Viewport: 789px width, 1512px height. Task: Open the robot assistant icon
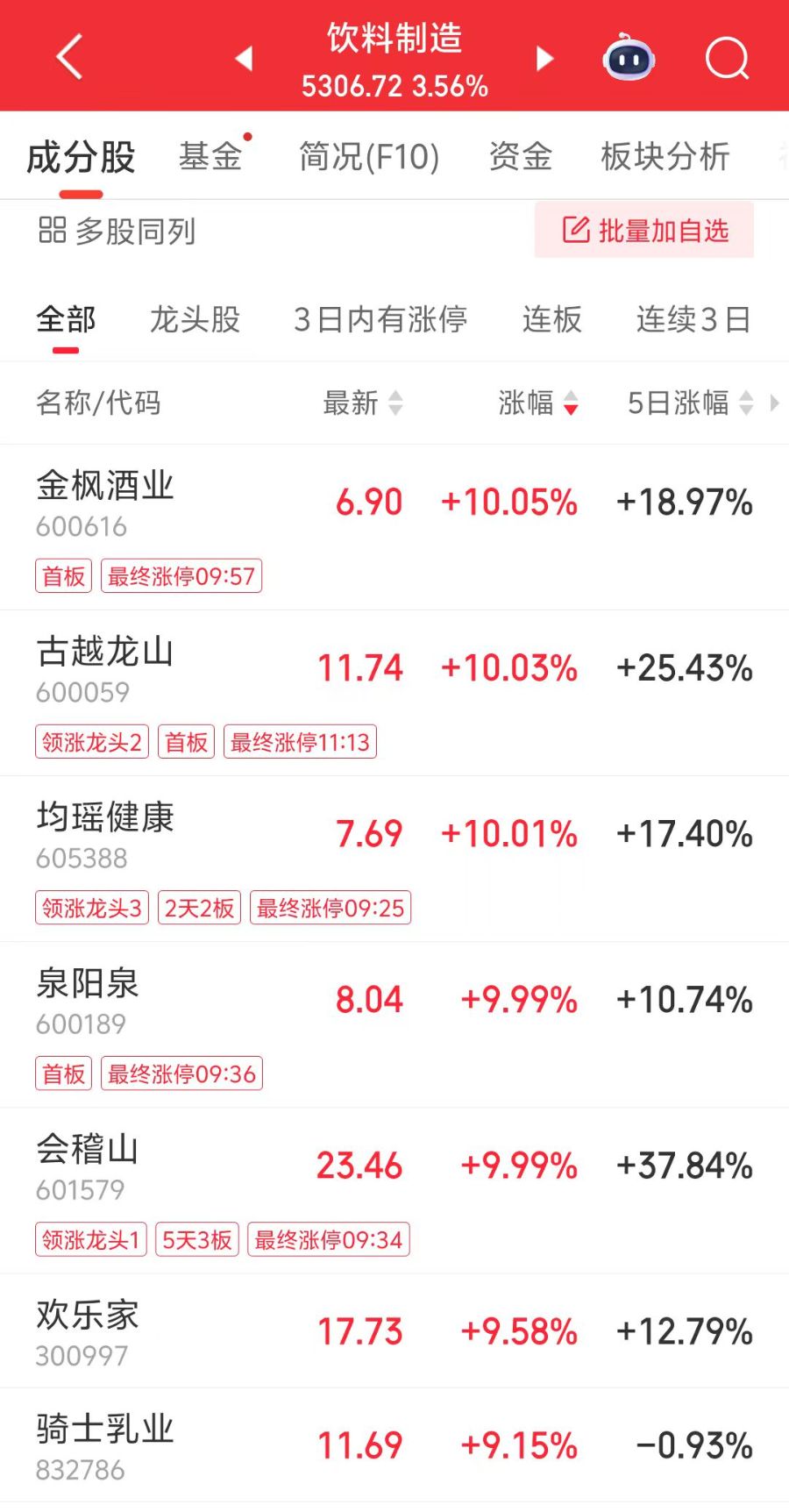pyautogui.click(x=629, y=58)
